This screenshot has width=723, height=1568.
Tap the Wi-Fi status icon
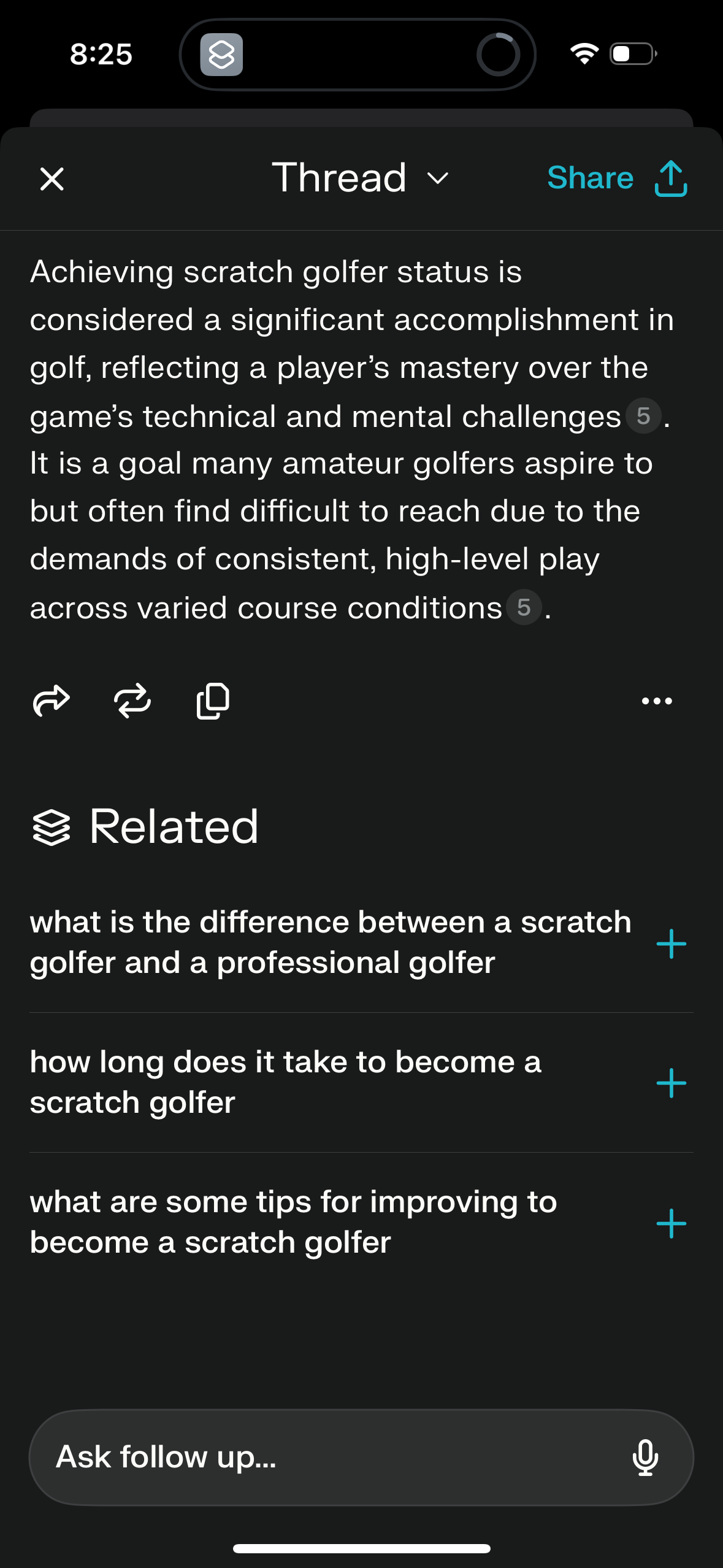click(x=585, y=54)
